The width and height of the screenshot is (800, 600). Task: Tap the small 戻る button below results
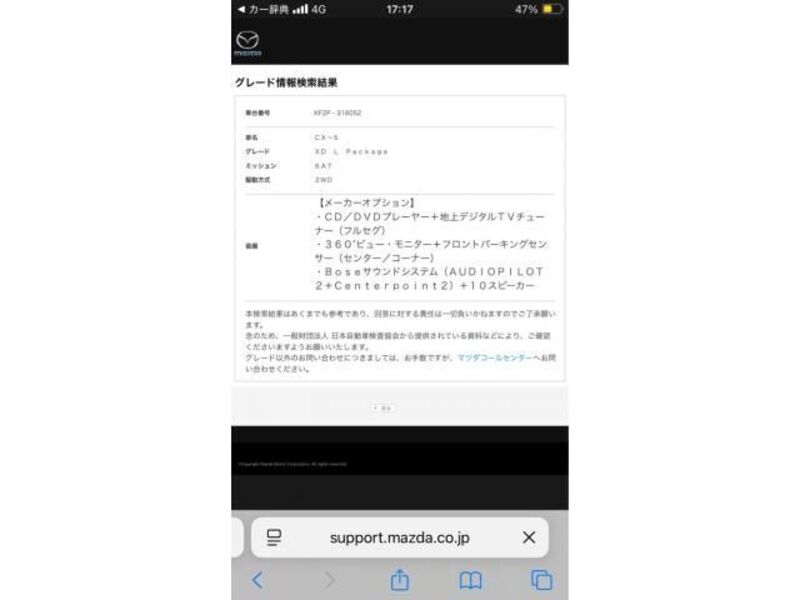tap(382, 408)
